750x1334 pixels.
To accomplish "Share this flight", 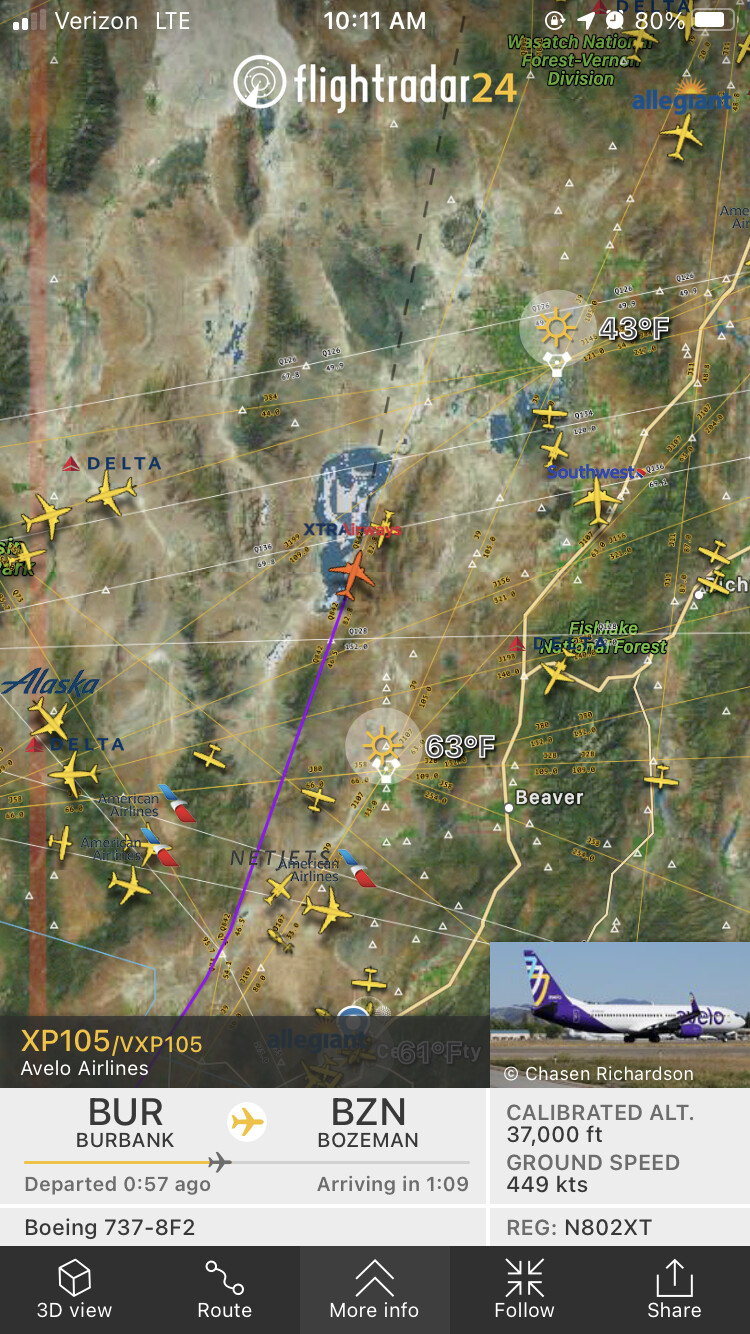I will point(674,1290).
